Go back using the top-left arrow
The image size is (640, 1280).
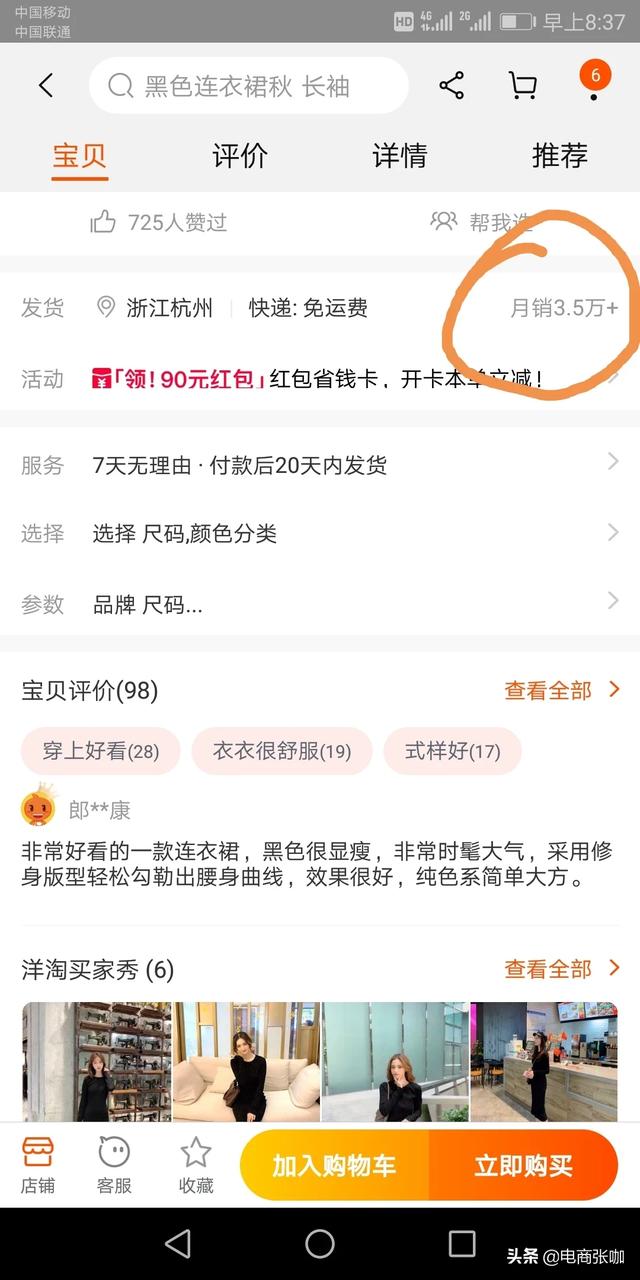(46, 86)
